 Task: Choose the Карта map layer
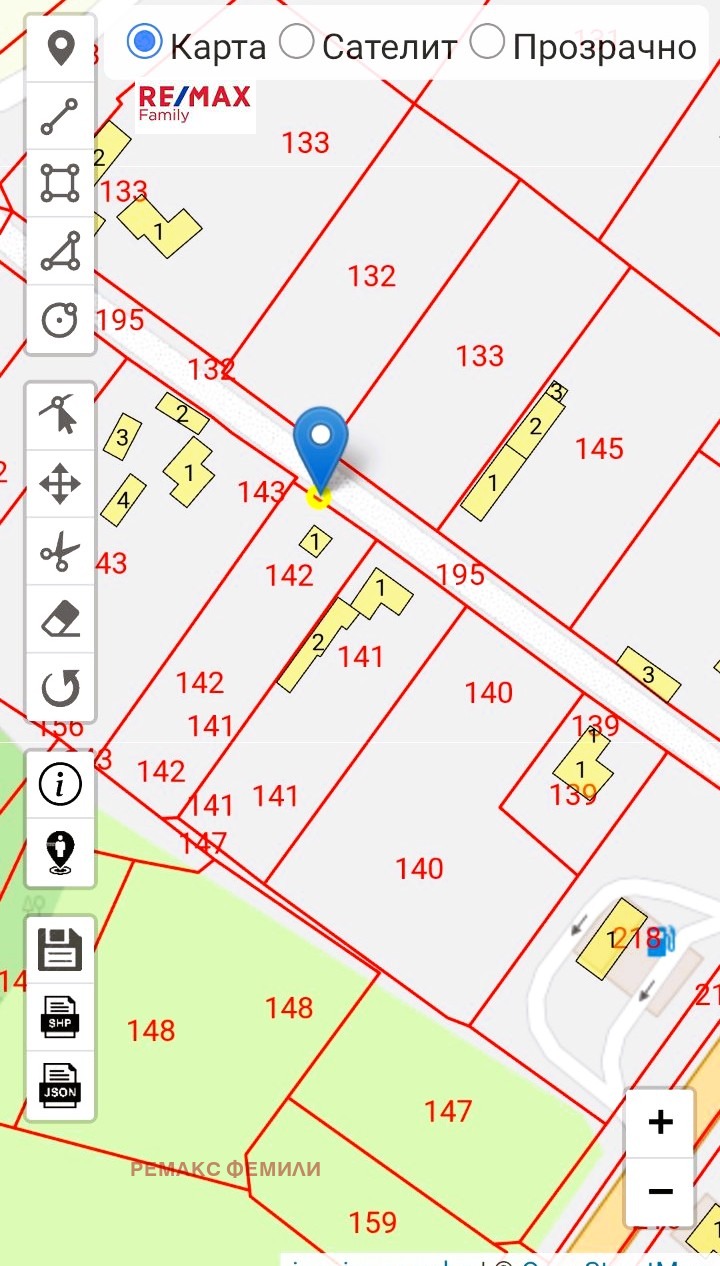145,43
